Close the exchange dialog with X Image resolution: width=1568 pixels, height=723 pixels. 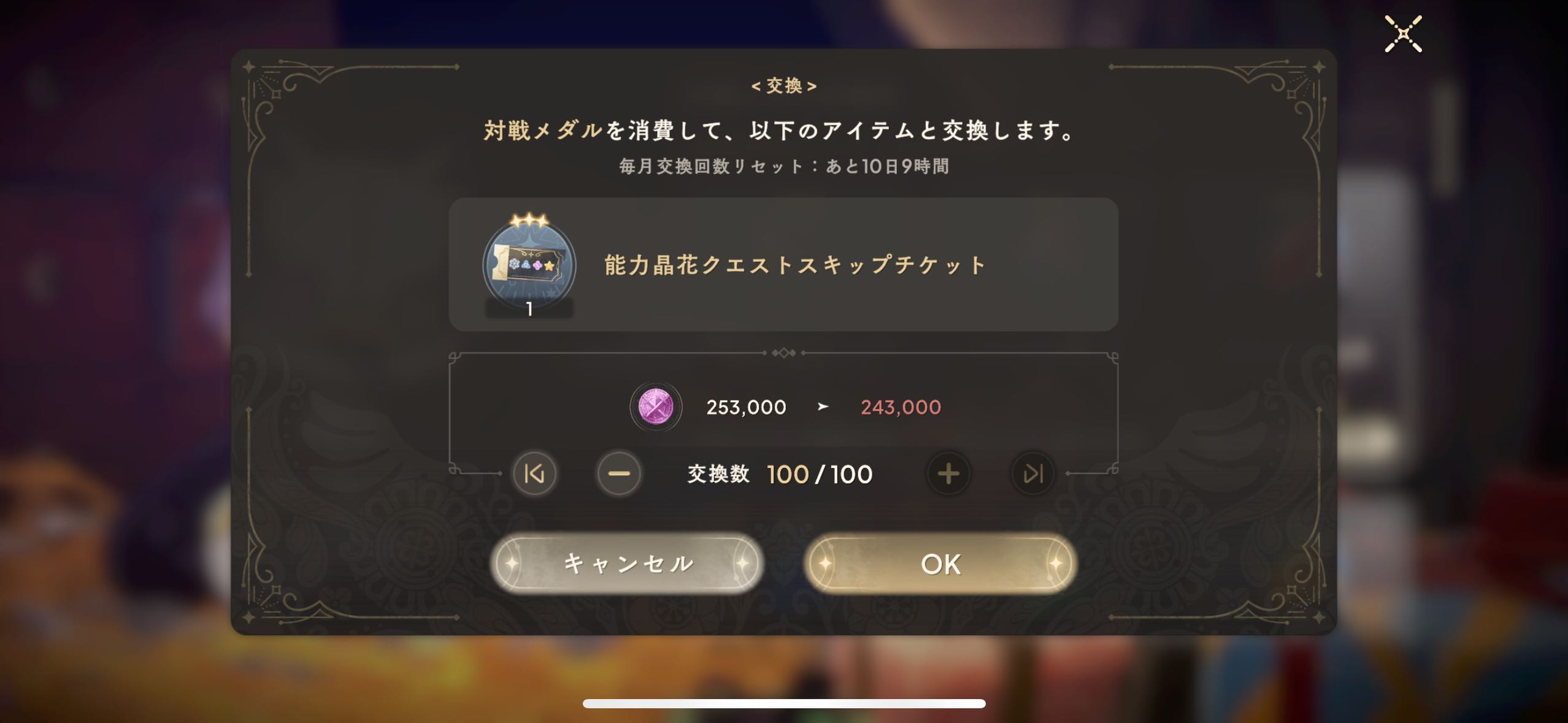(x=1403, y=34)
